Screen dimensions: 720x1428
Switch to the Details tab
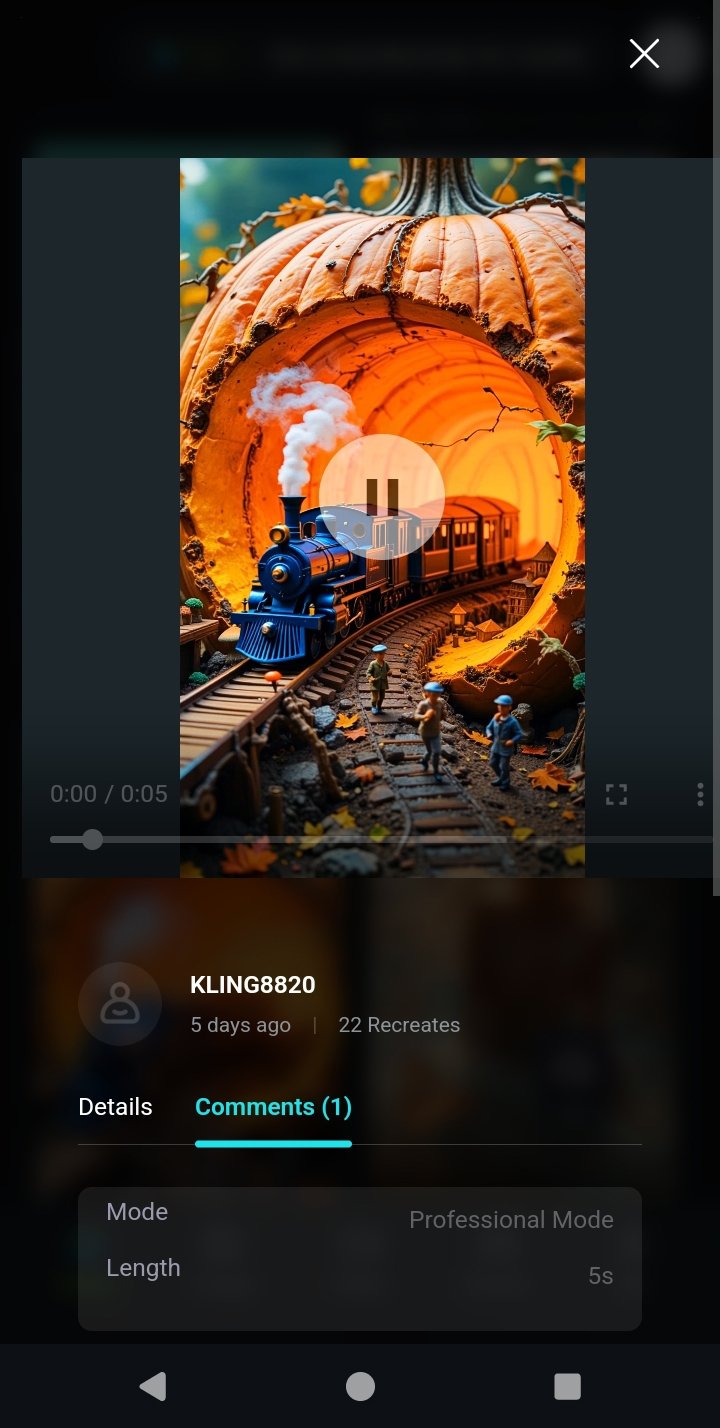click(116, 1107)
